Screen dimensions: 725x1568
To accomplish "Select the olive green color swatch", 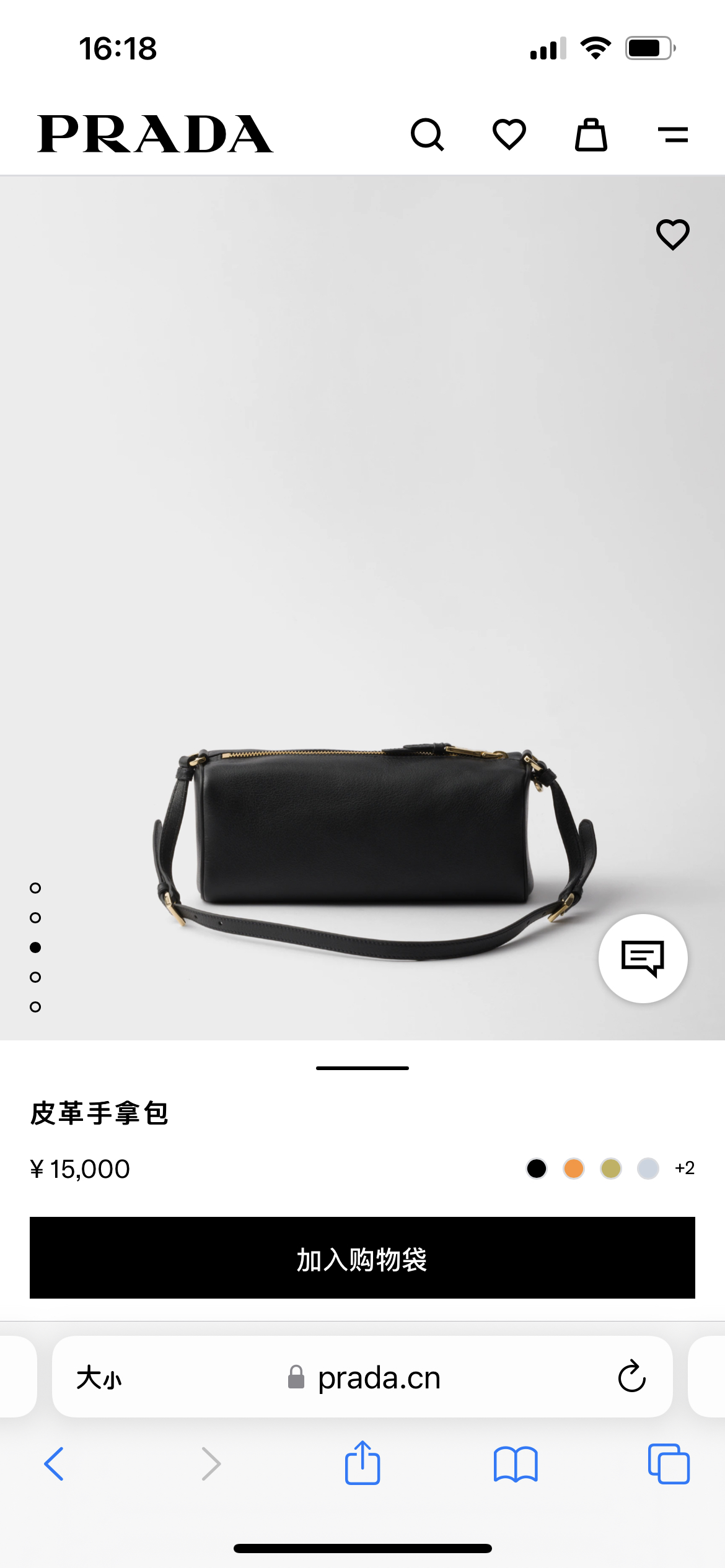I will click(x=611, y=1169).
